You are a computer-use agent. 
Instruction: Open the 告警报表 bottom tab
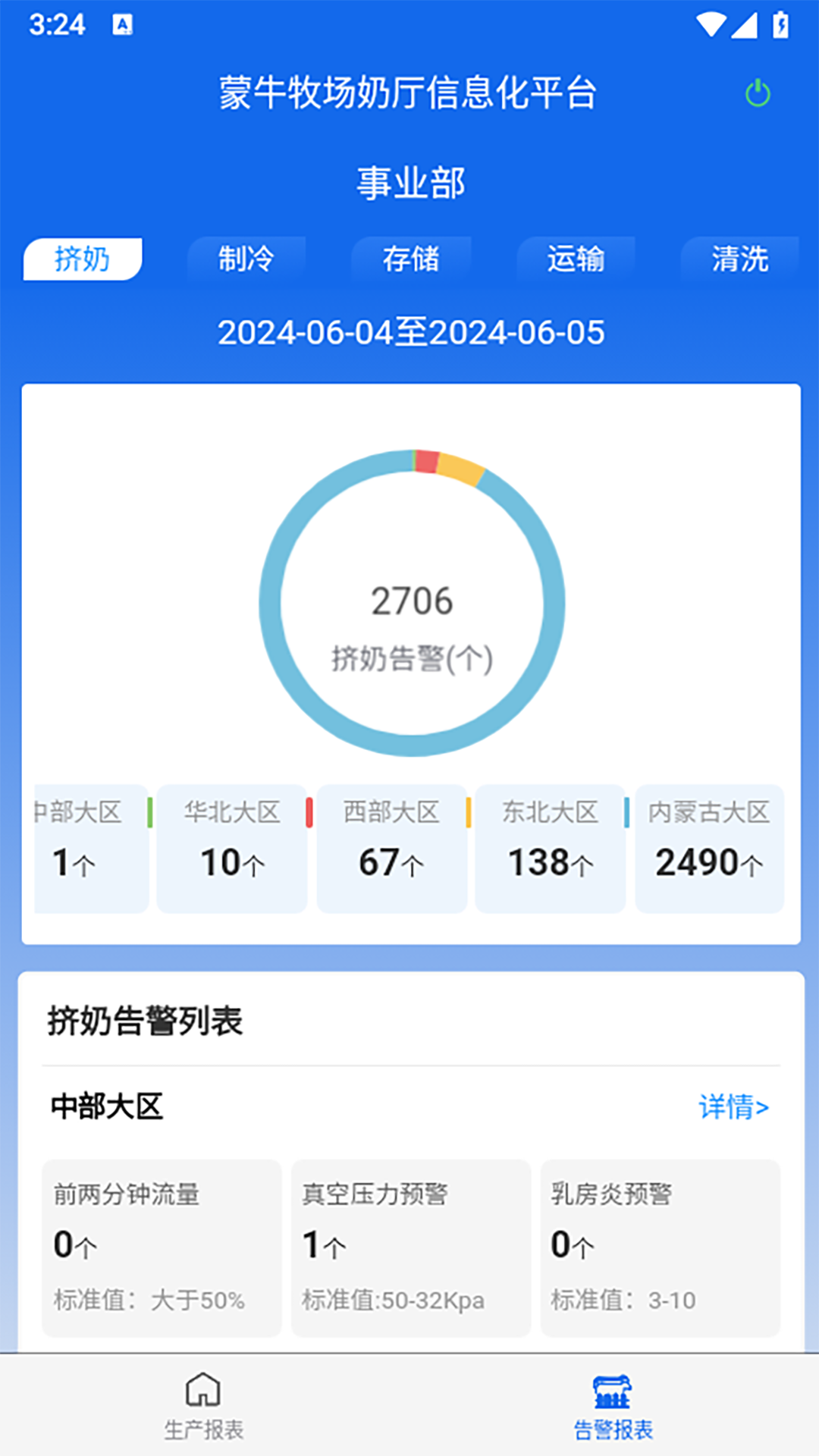[x=613, y=1406]
